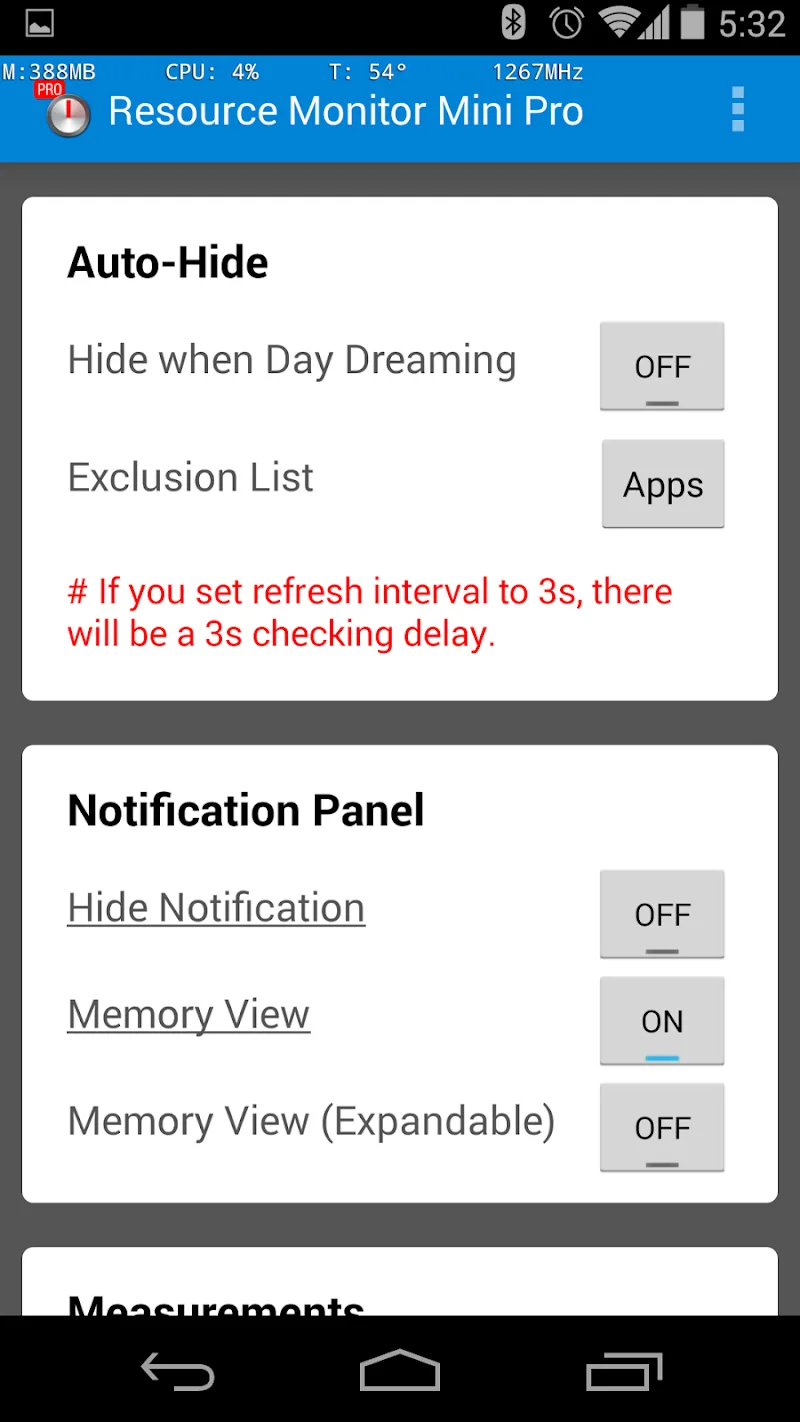
Task: Open the overflow menu
Action: pyautogui.click(x=738, y=109)
